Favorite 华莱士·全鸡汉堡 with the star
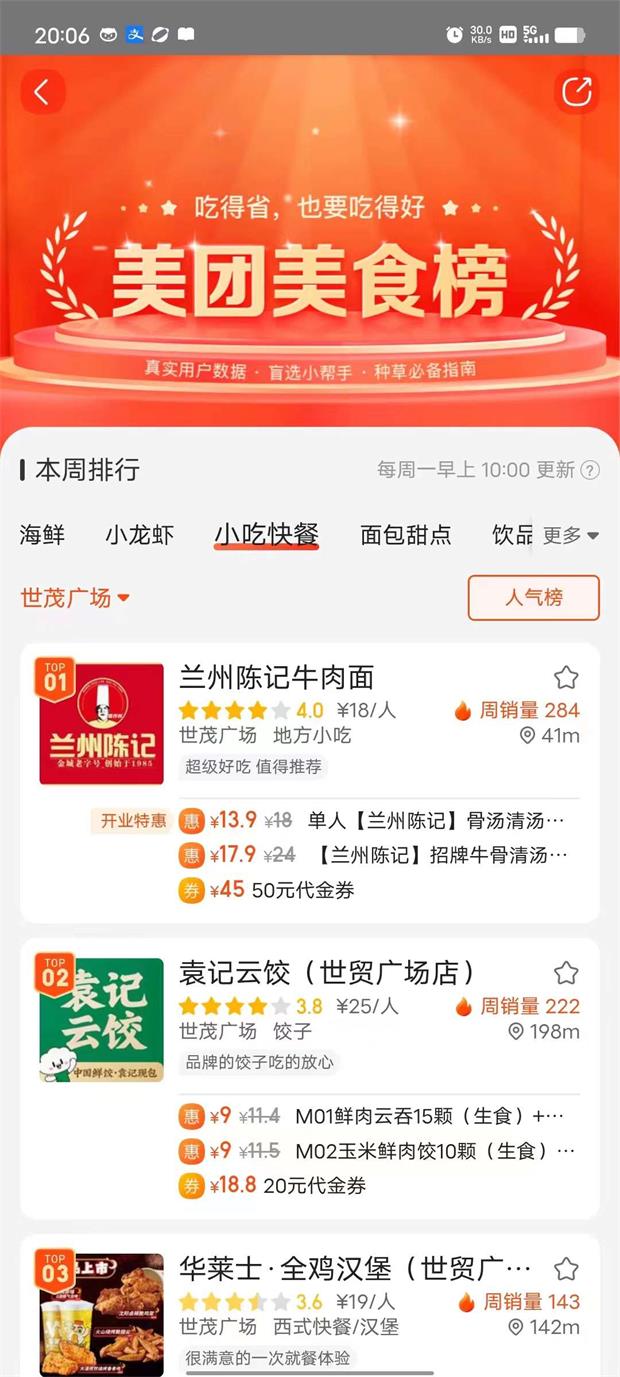The image size is (620, 1377). [566, 1269]
